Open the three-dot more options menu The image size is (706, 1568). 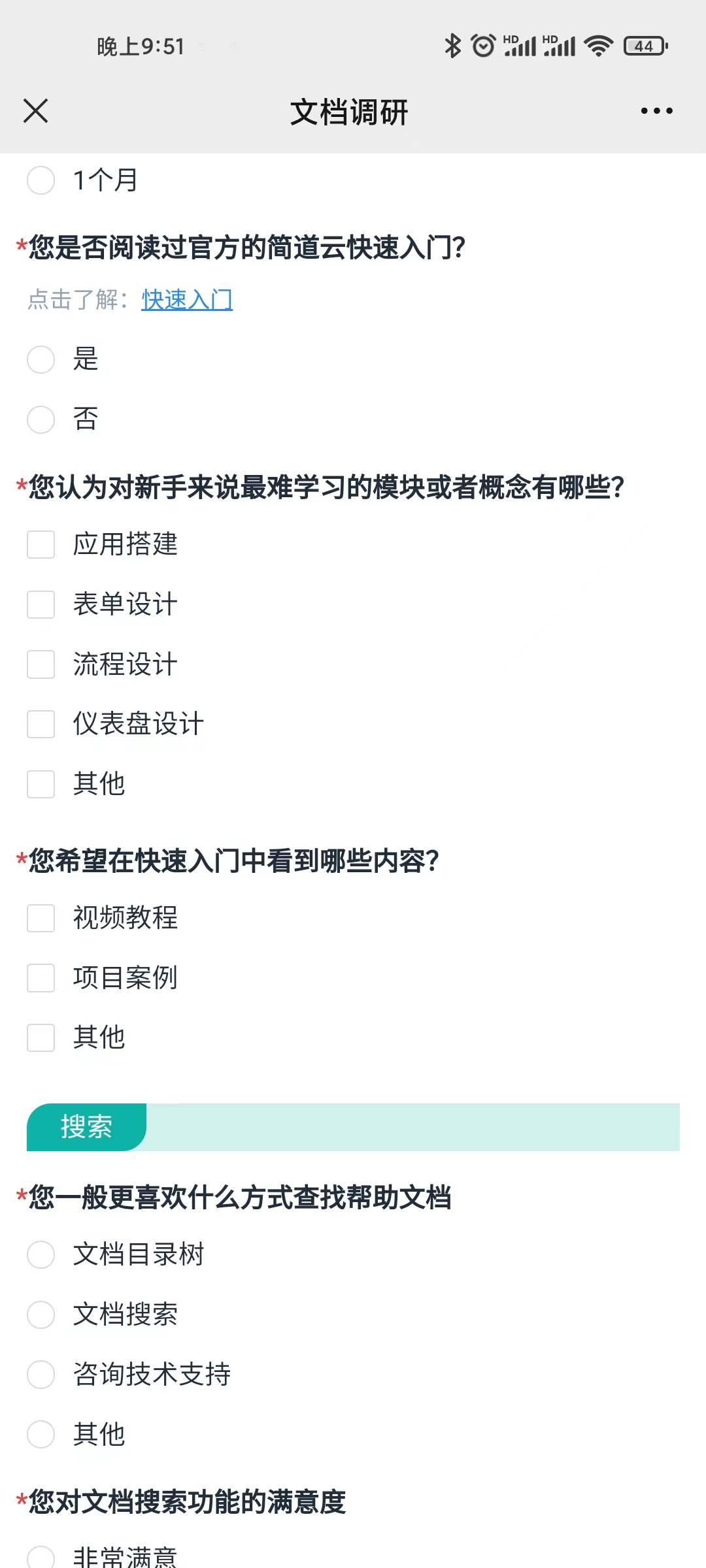(x=656, y=111)
